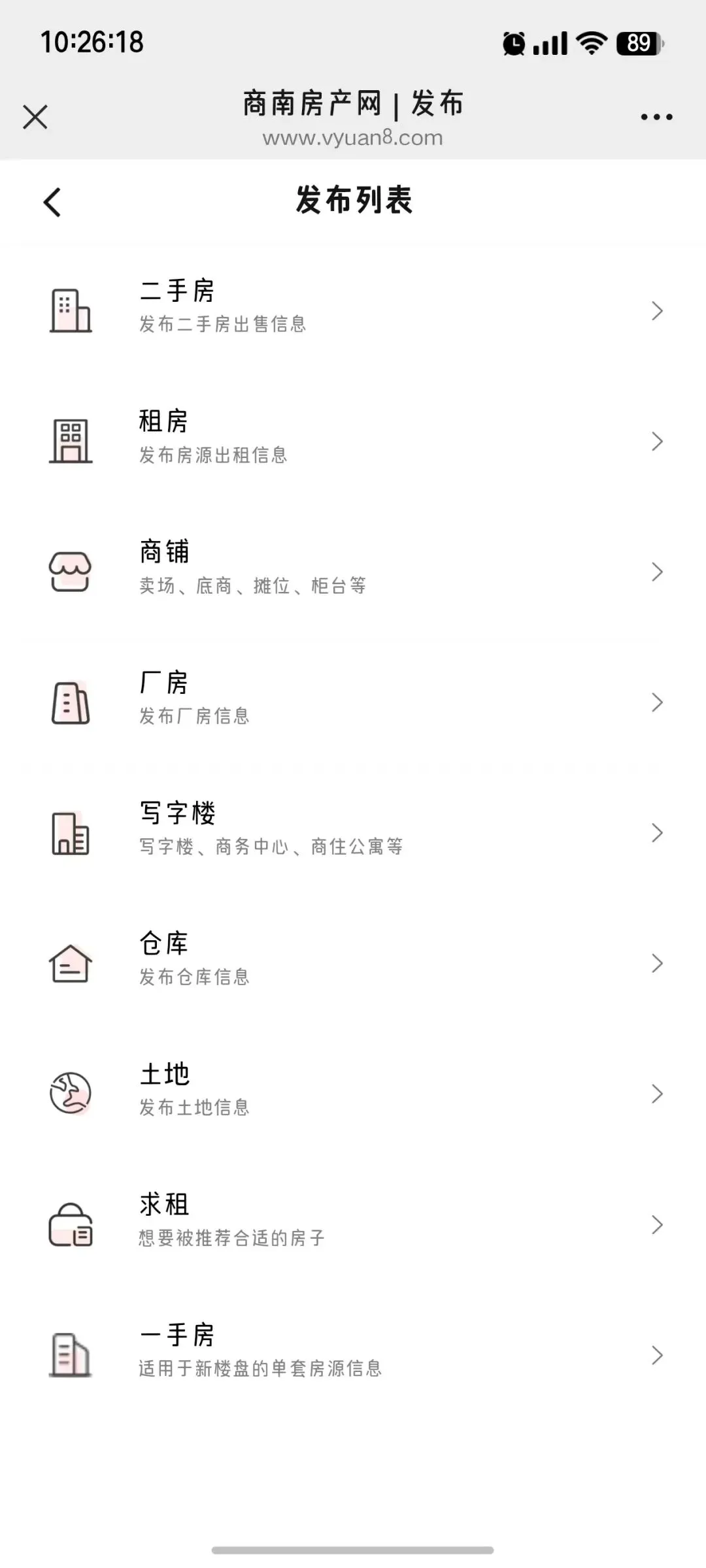Open the three-dot overflow menu
This screenshot has height=1568, width=706.
coord(656,117)
